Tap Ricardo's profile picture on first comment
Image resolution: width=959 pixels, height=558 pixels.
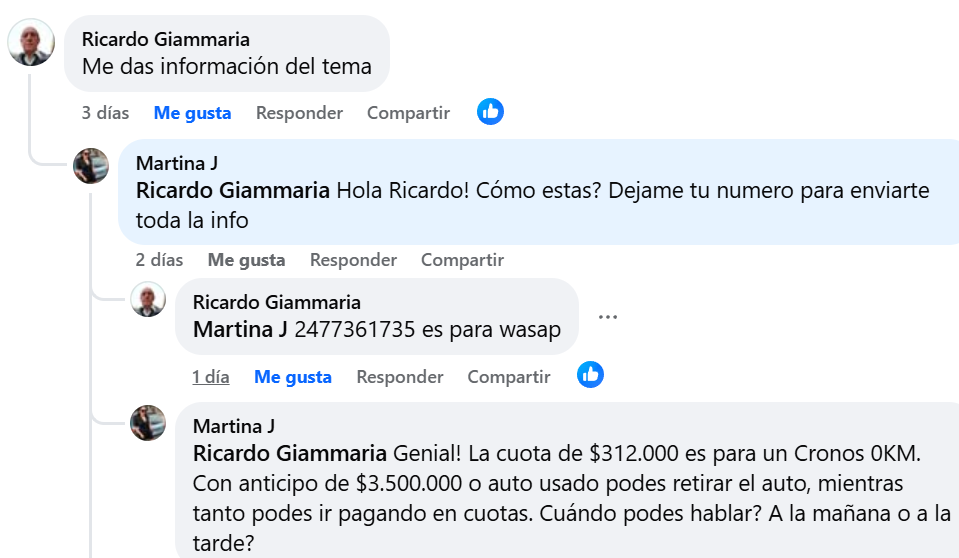[x=31, y=43]
